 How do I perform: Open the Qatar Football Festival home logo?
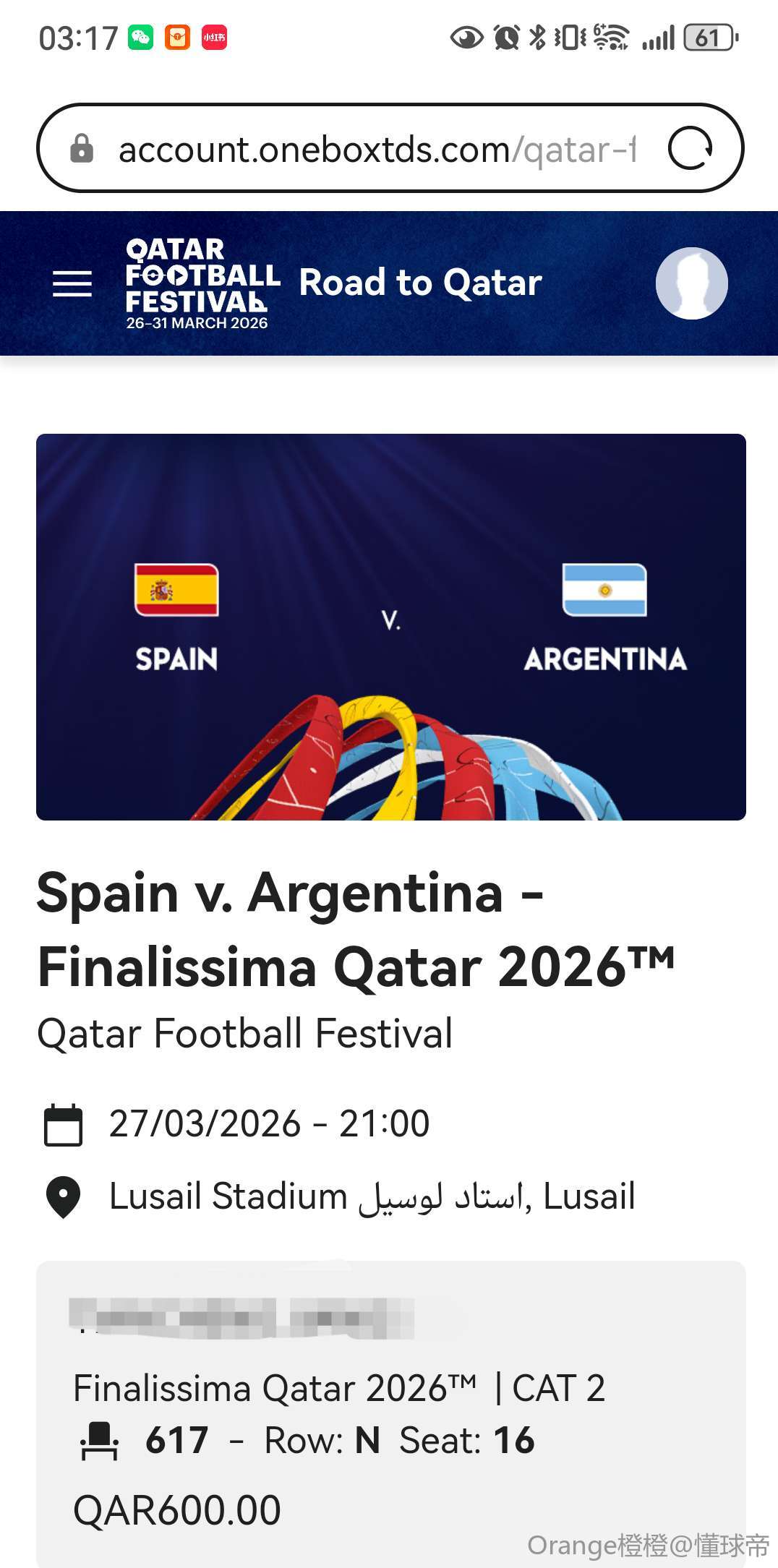pos(202,283)
